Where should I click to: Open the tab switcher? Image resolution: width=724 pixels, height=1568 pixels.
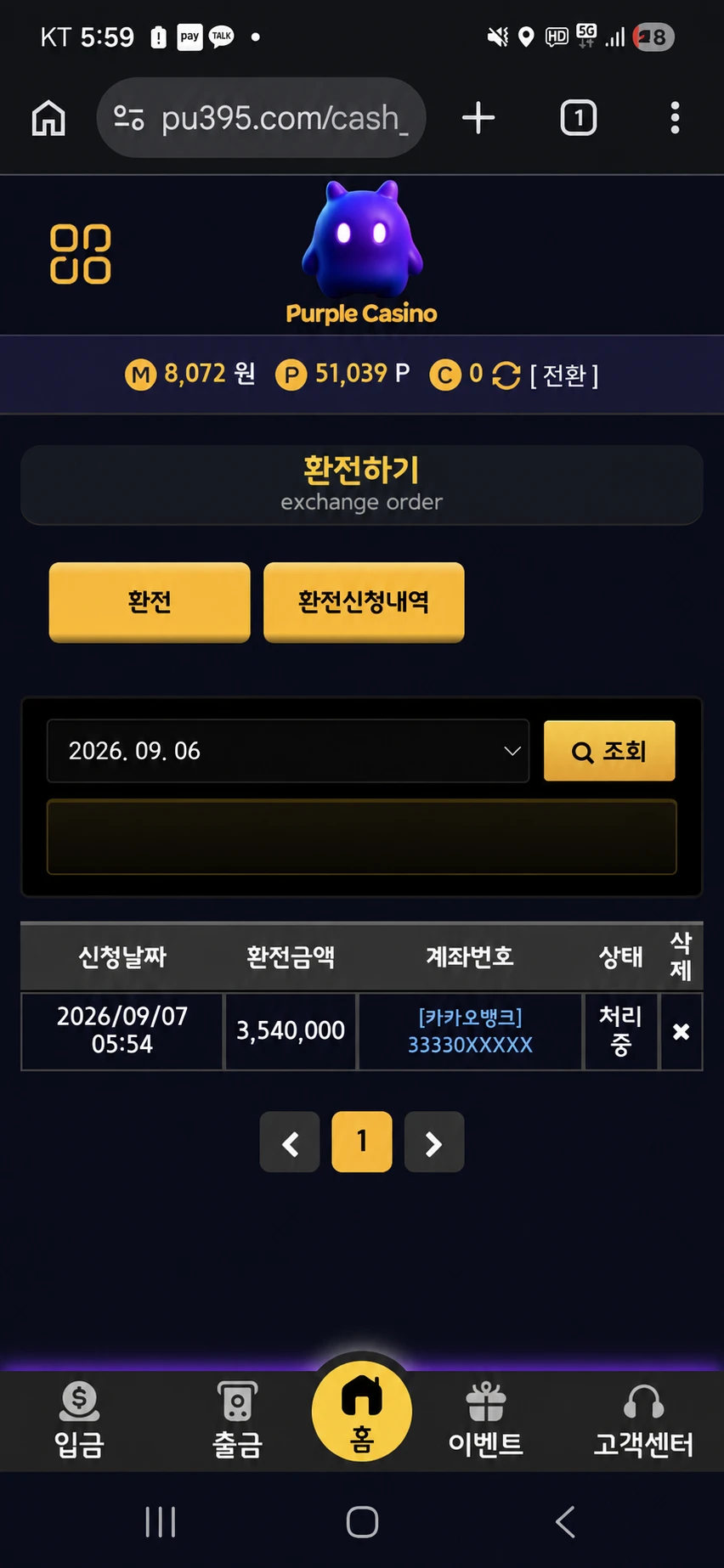(579, 118)
